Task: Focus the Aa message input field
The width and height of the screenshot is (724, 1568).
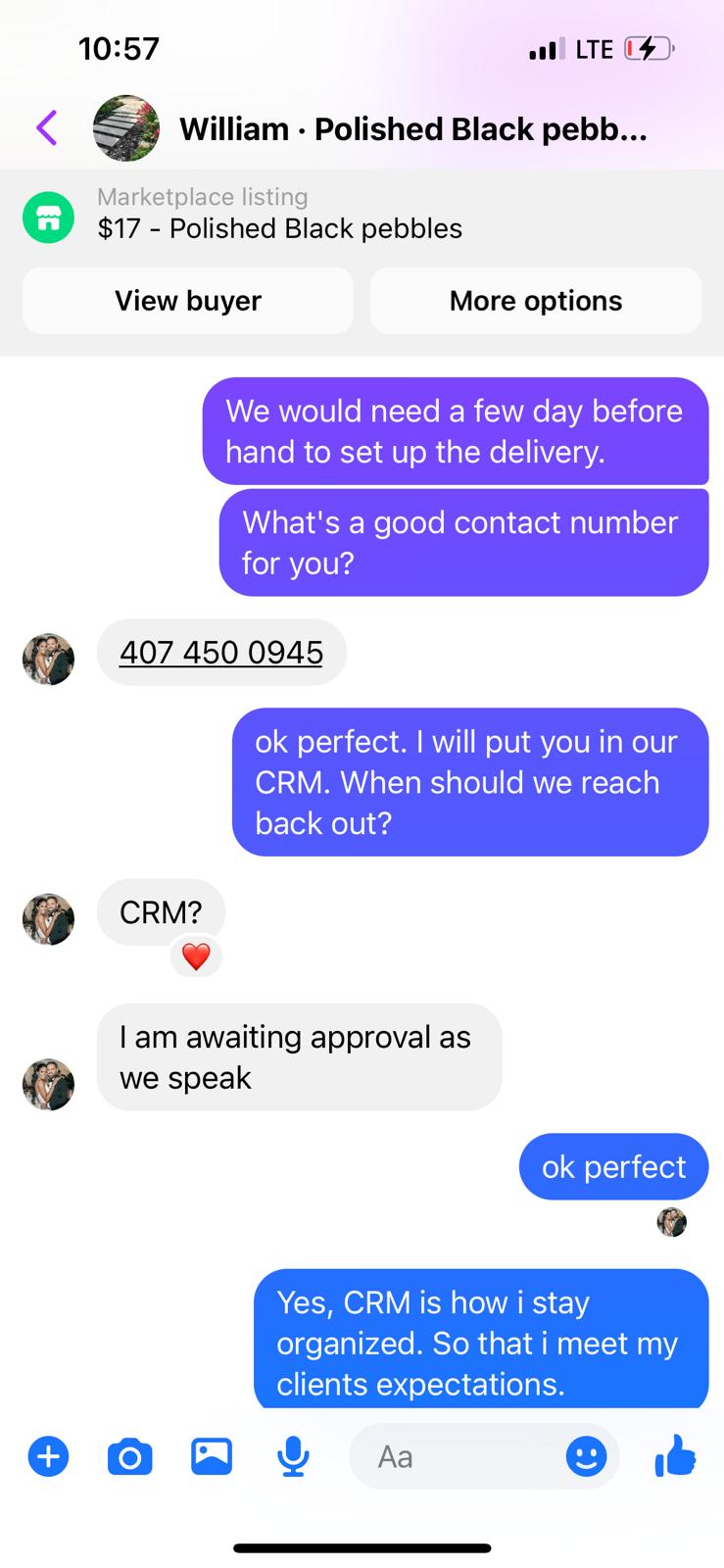Action: point(456,1456)
